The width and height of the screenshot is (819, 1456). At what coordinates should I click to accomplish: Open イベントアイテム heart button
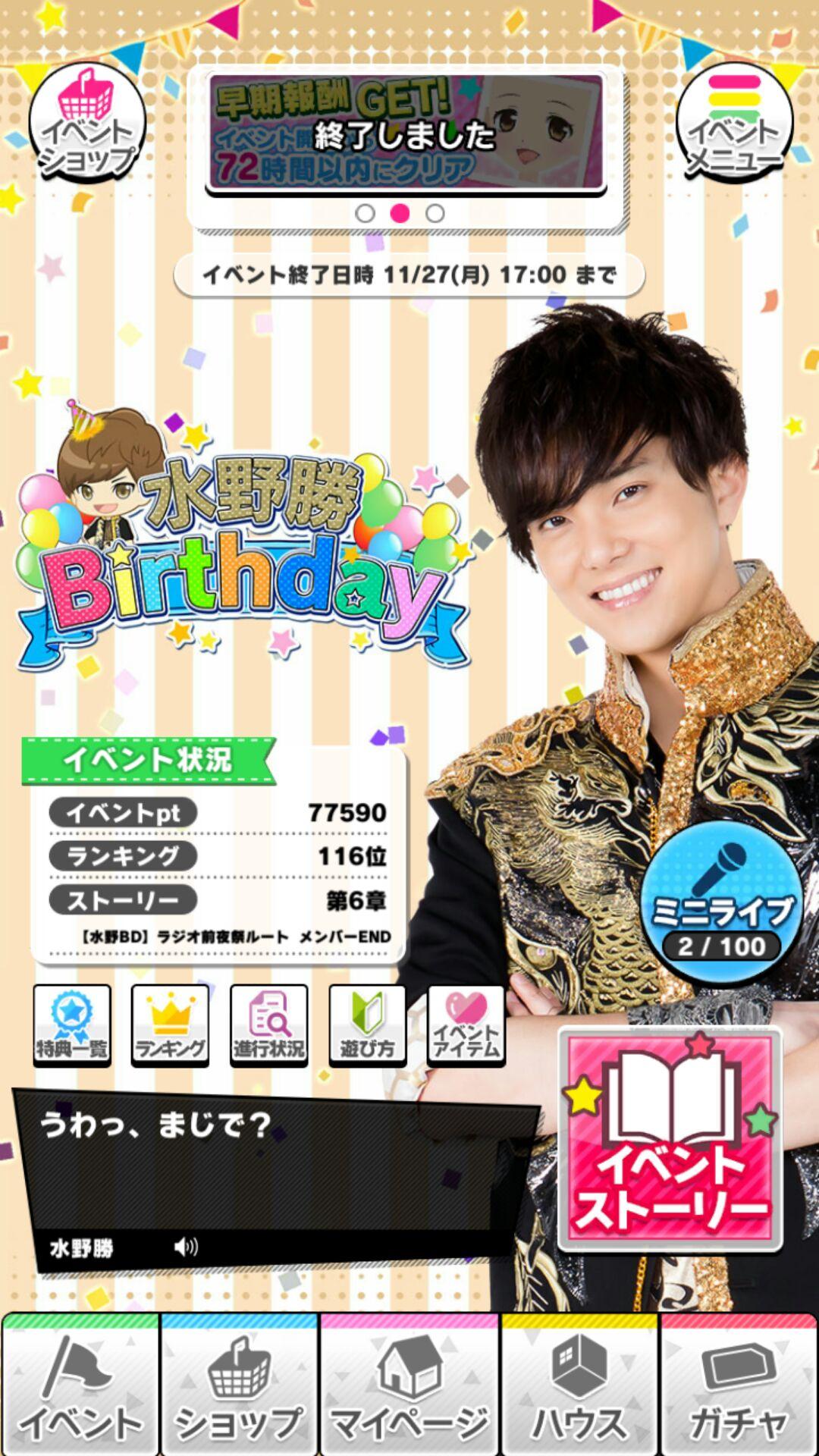tap(466, 1025)
